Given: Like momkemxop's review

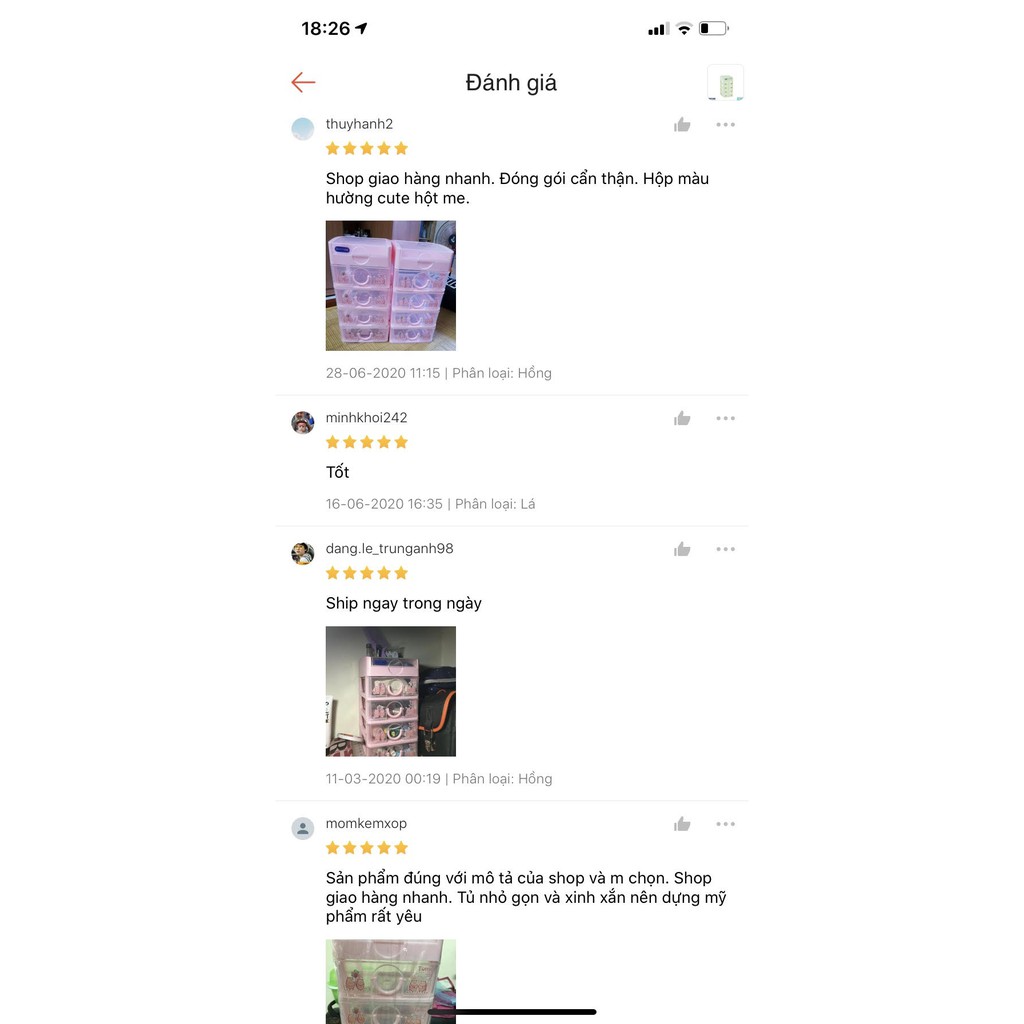Looking at the screenshot, I should 682,825.
